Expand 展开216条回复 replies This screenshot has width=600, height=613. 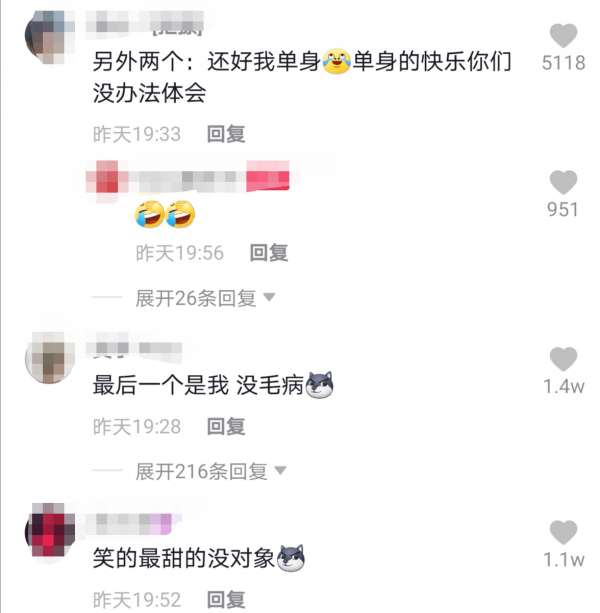click(x=211, y=471)
